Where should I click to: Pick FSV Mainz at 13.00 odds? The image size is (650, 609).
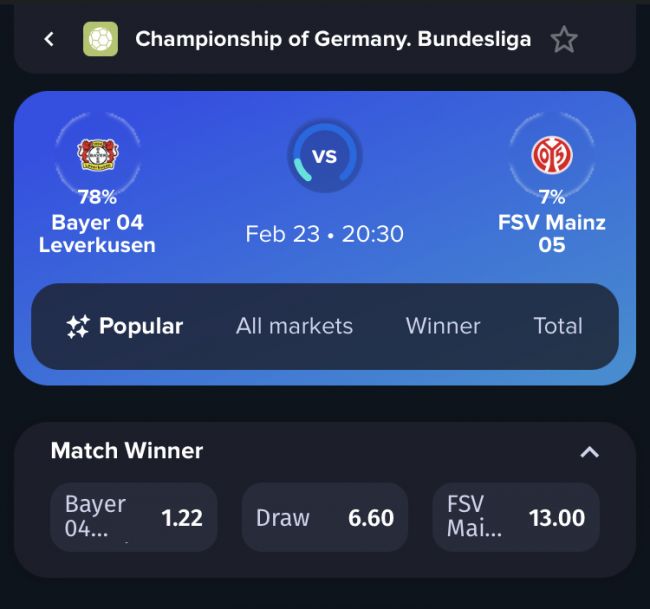(x=516, y=517)
